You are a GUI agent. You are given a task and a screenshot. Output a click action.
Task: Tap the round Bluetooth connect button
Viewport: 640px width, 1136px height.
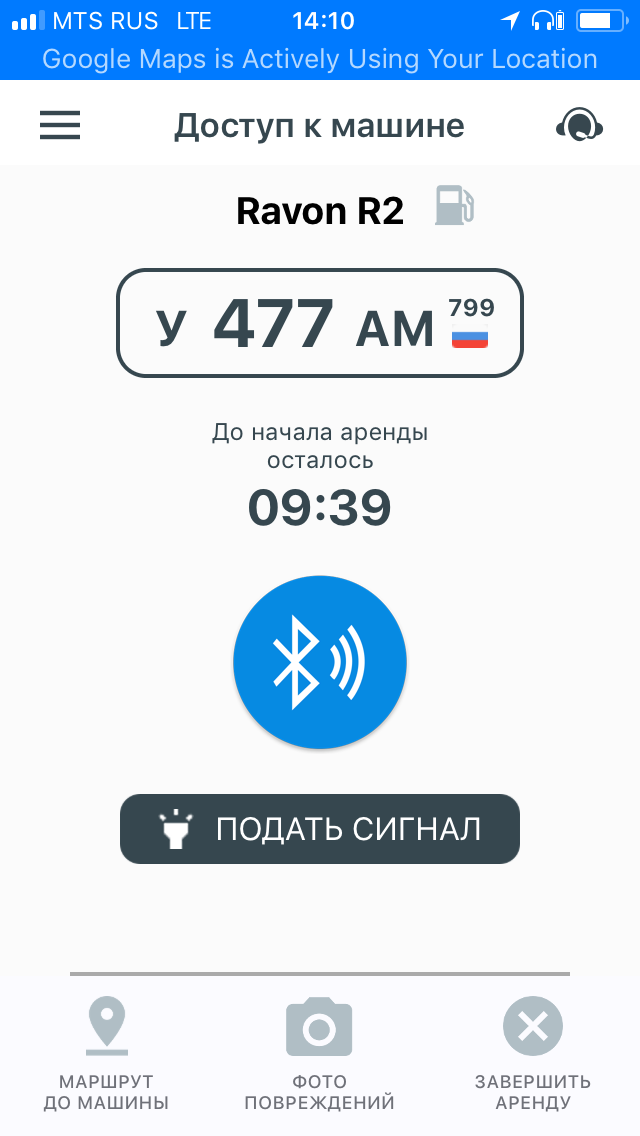320,662
